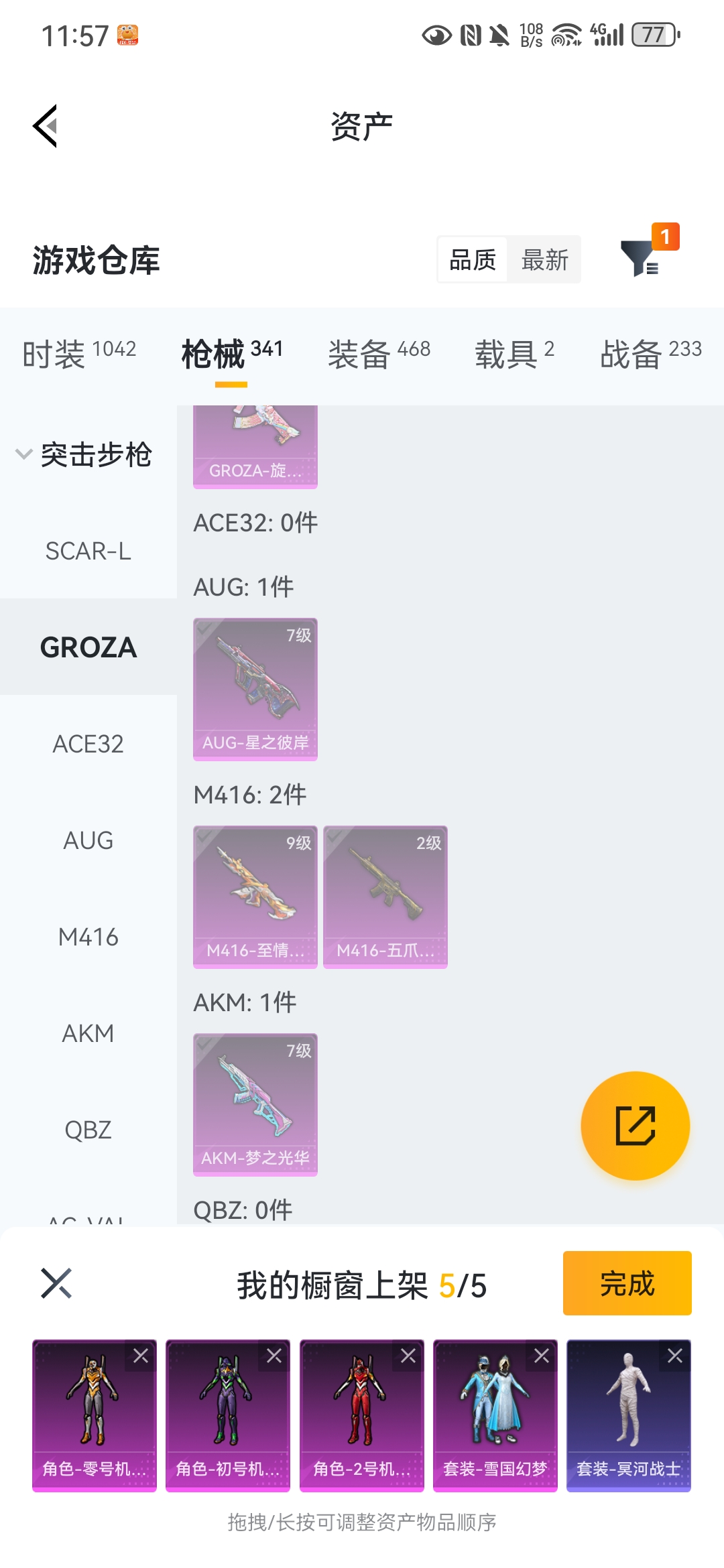724x1568 pixels.
Task: Select the level 9 M416-至情 skin
Action: tap(255, 897)
